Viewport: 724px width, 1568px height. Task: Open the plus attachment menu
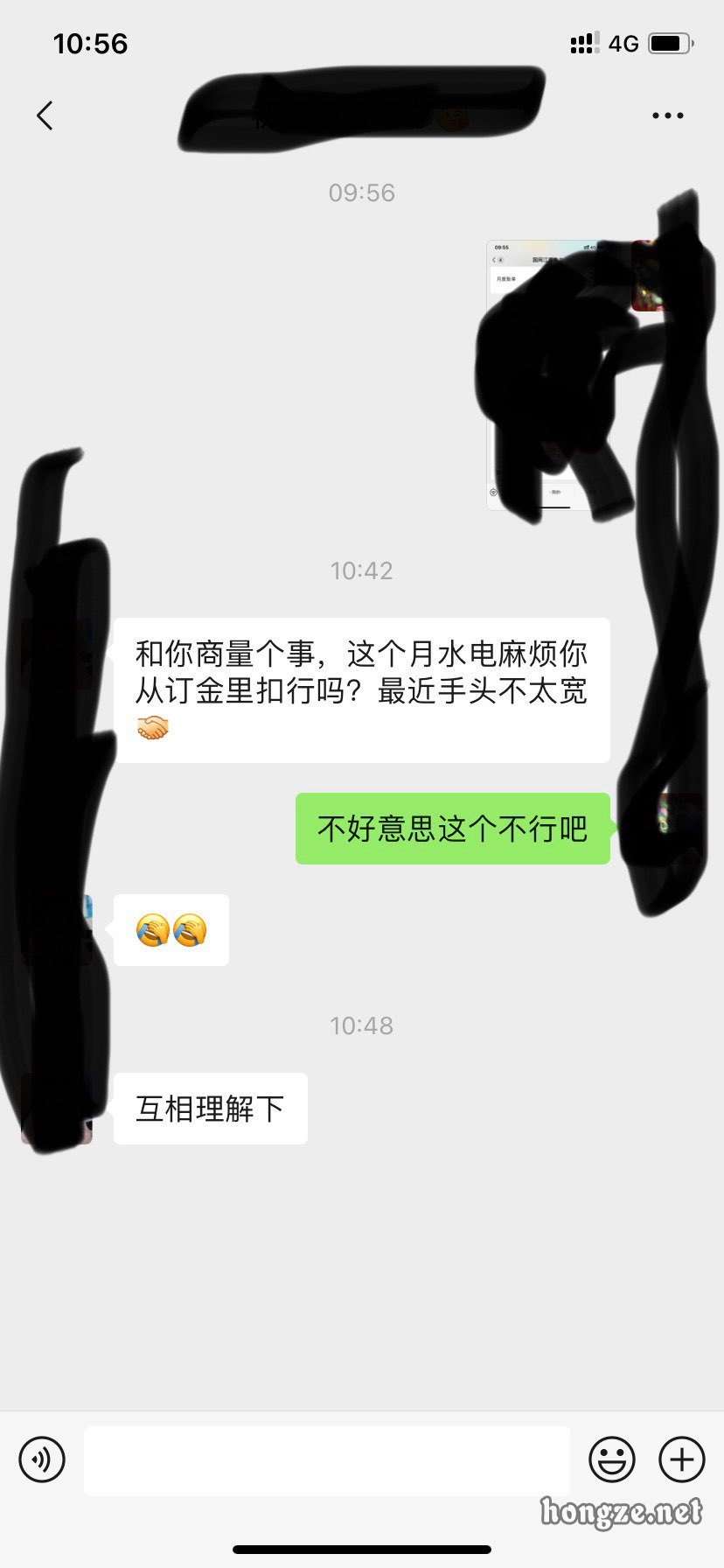click(681, 1459)
